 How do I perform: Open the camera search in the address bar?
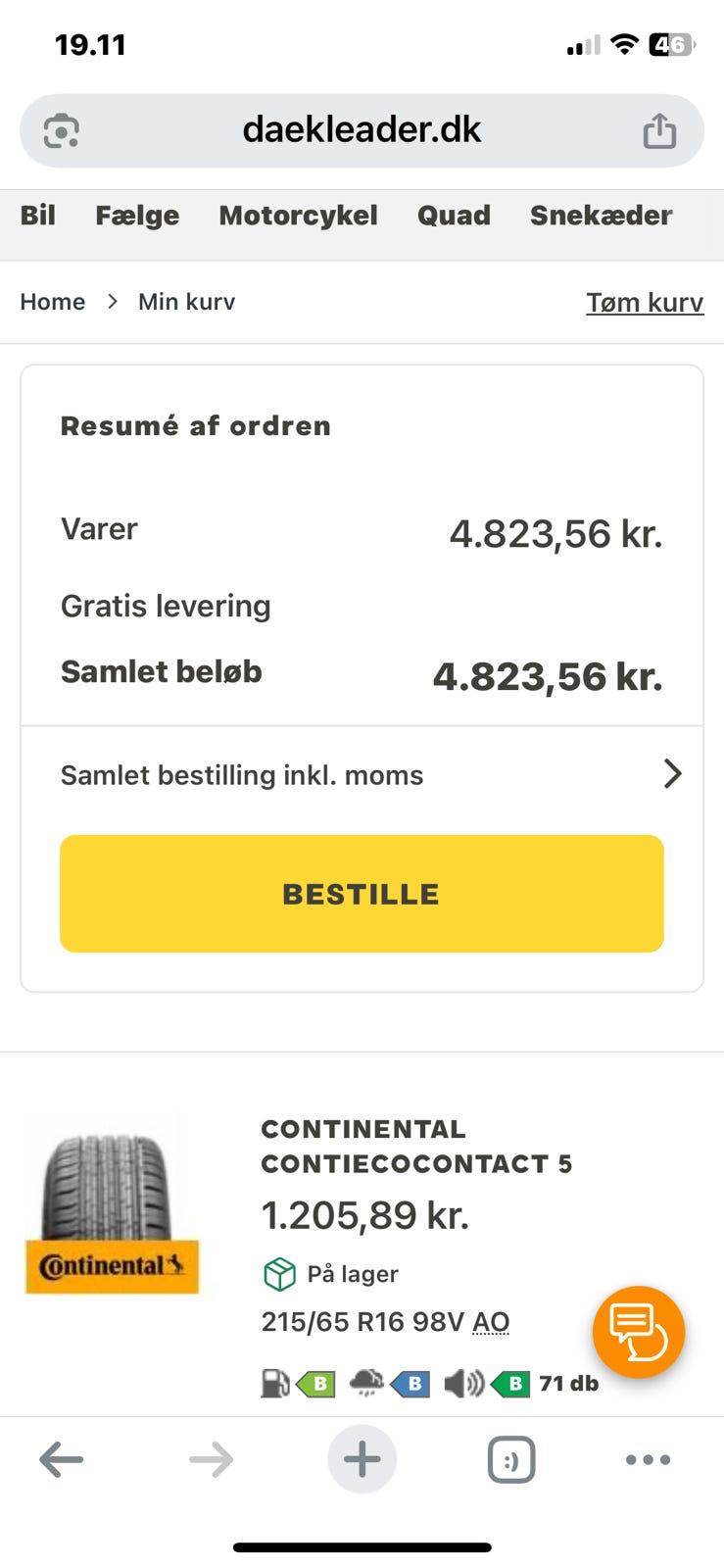point(61,128)
